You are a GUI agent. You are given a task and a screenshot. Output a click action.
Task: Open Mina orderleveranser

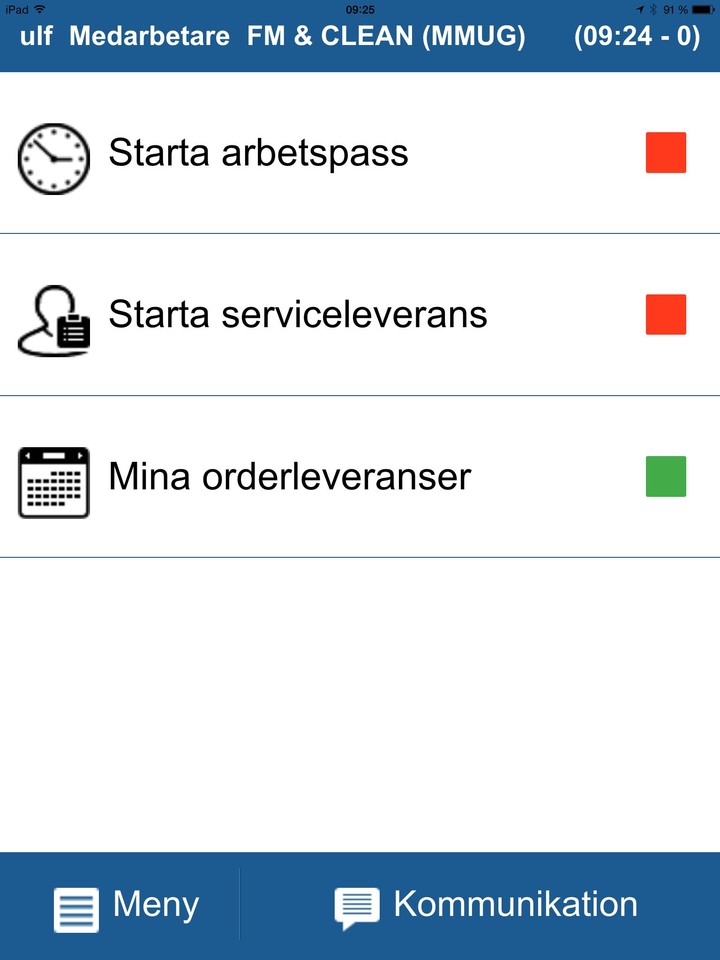click(x=290, y=478)
